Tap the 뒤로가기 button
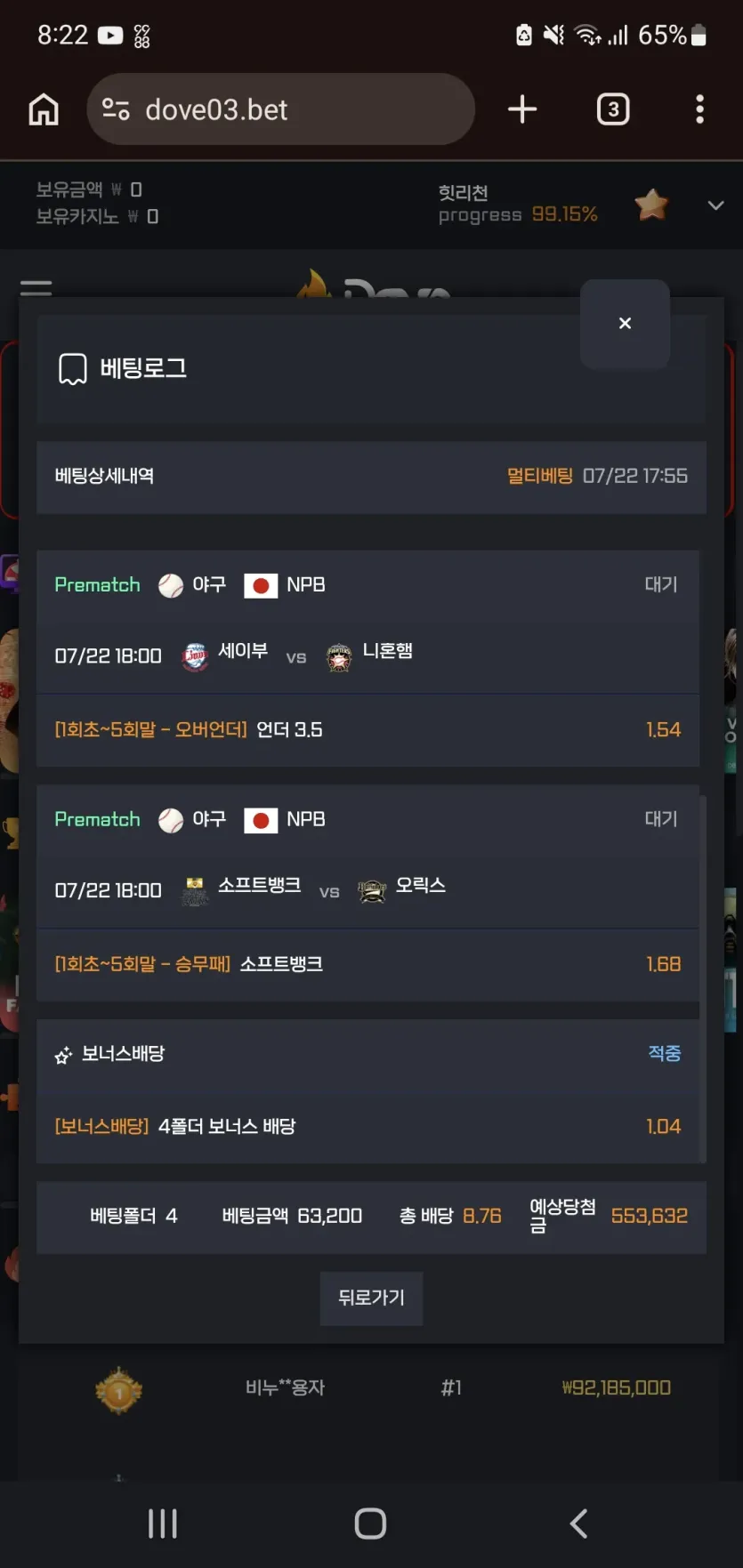The image size is (743, 1568). click(x=371, y=1298)
